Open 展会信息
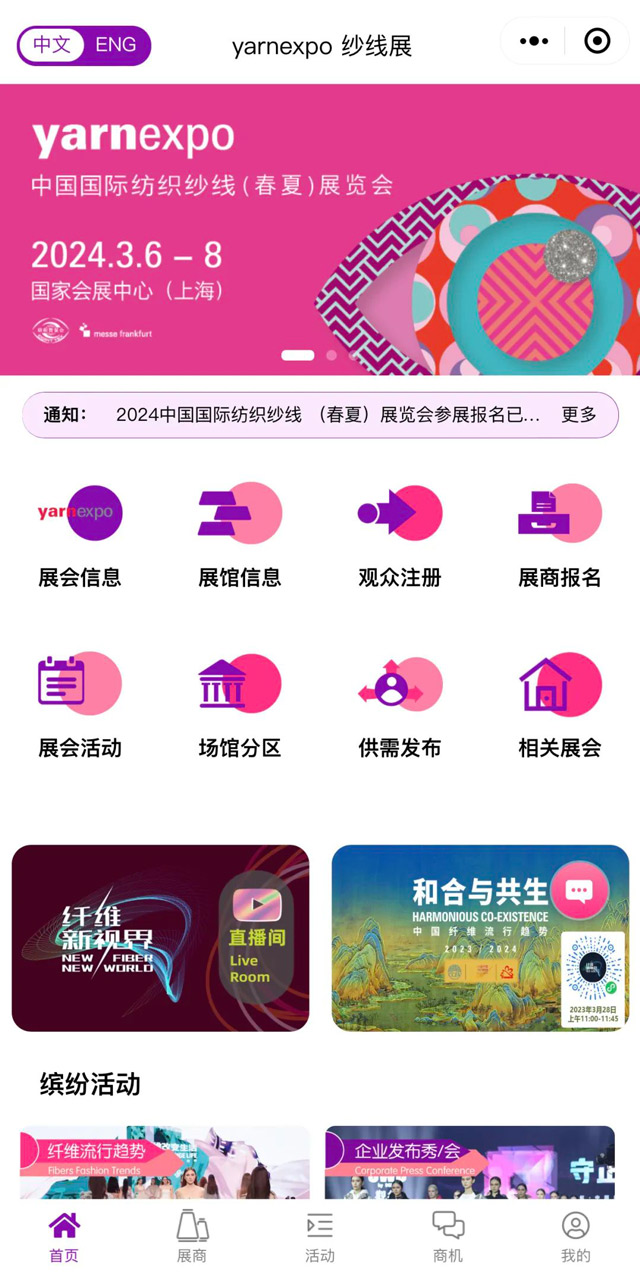Image resolution: width=640 pixels, height=1285 pixels. (x=80, y=535)
